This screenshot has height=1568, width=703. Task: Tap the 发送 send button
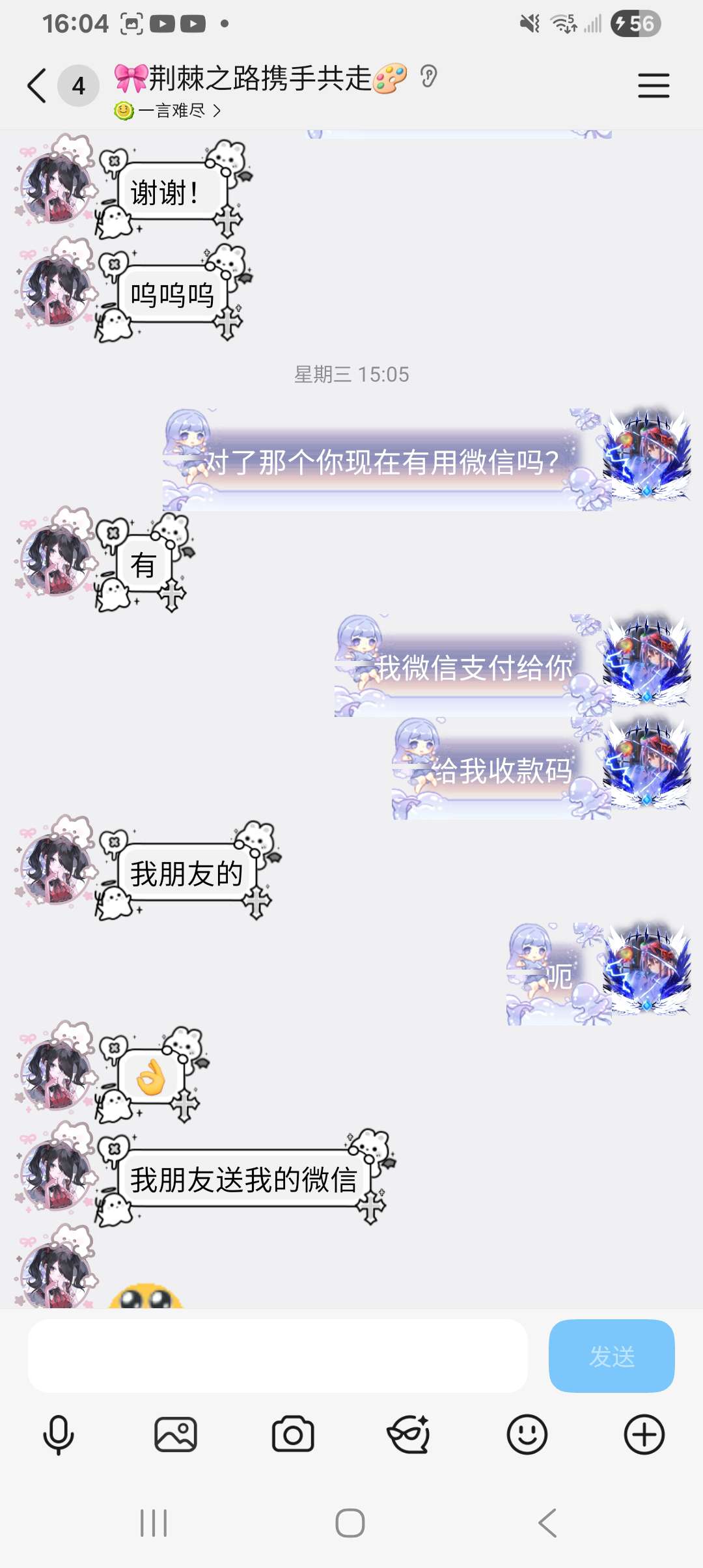(x=612, y=1356)
